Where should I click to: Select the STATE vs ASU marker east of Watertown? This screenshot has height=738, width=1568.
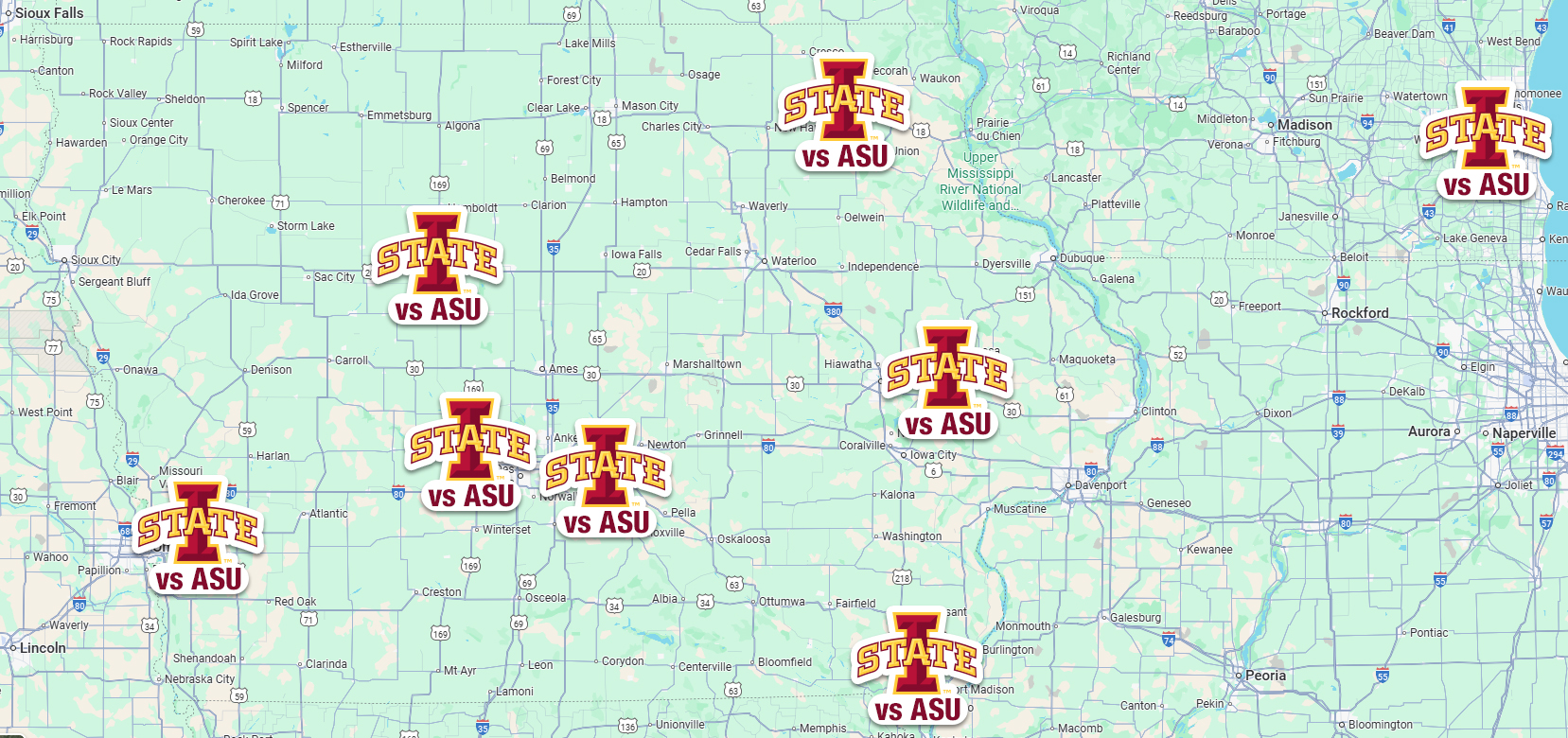pos(1485,142)
